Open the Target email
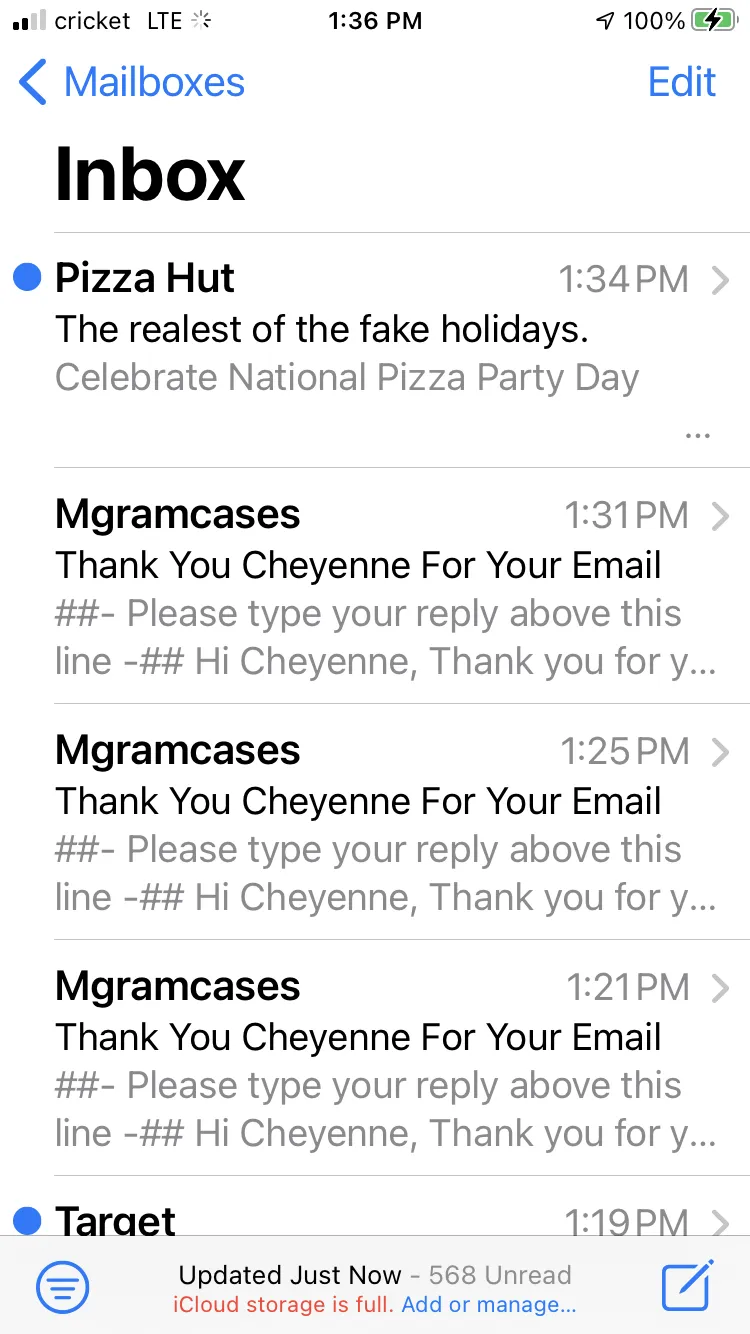This screenshot has width=750, height=1334. tap(375, 1206)
